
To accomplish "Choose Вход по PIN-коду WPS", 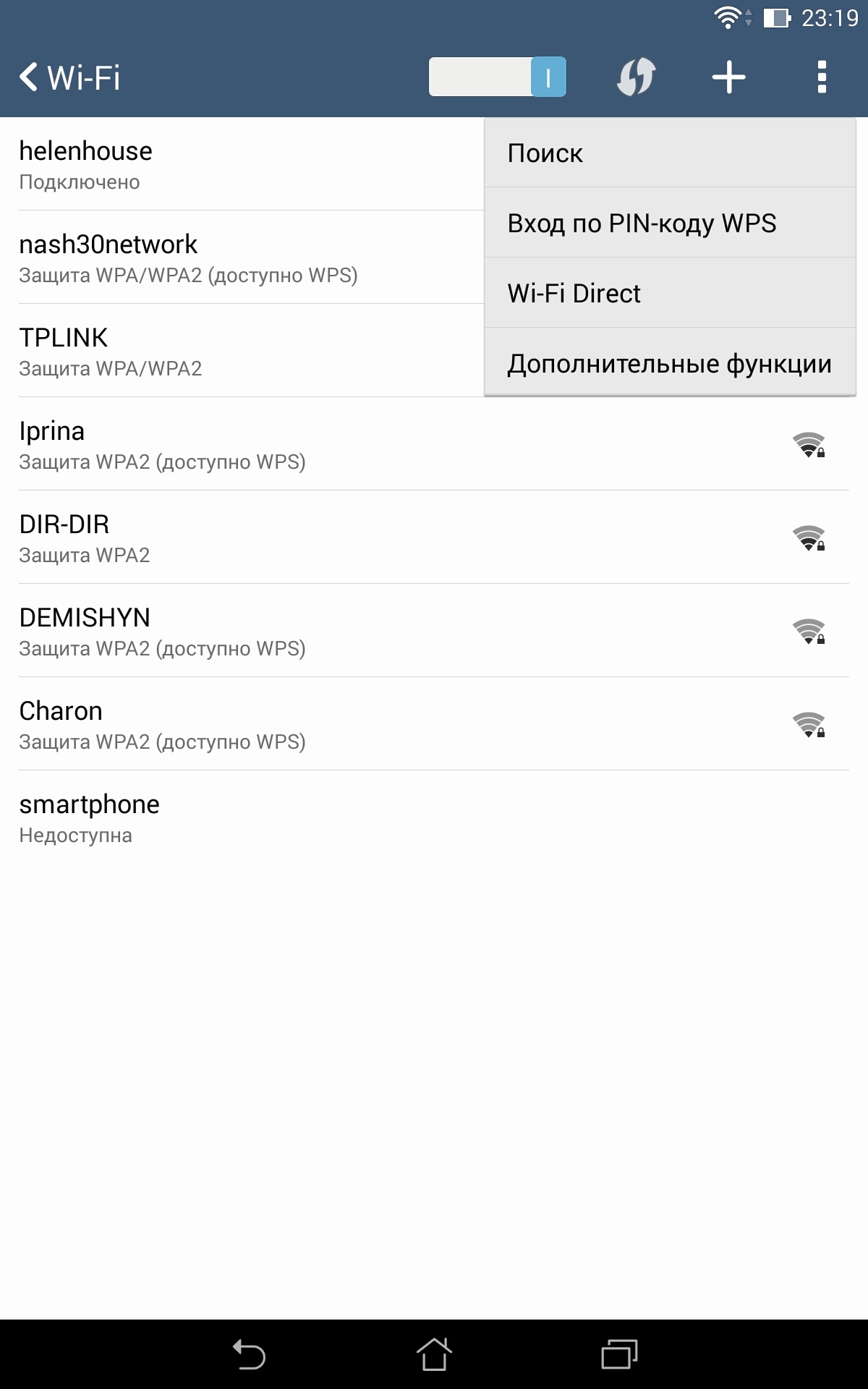I will (669, 224).
